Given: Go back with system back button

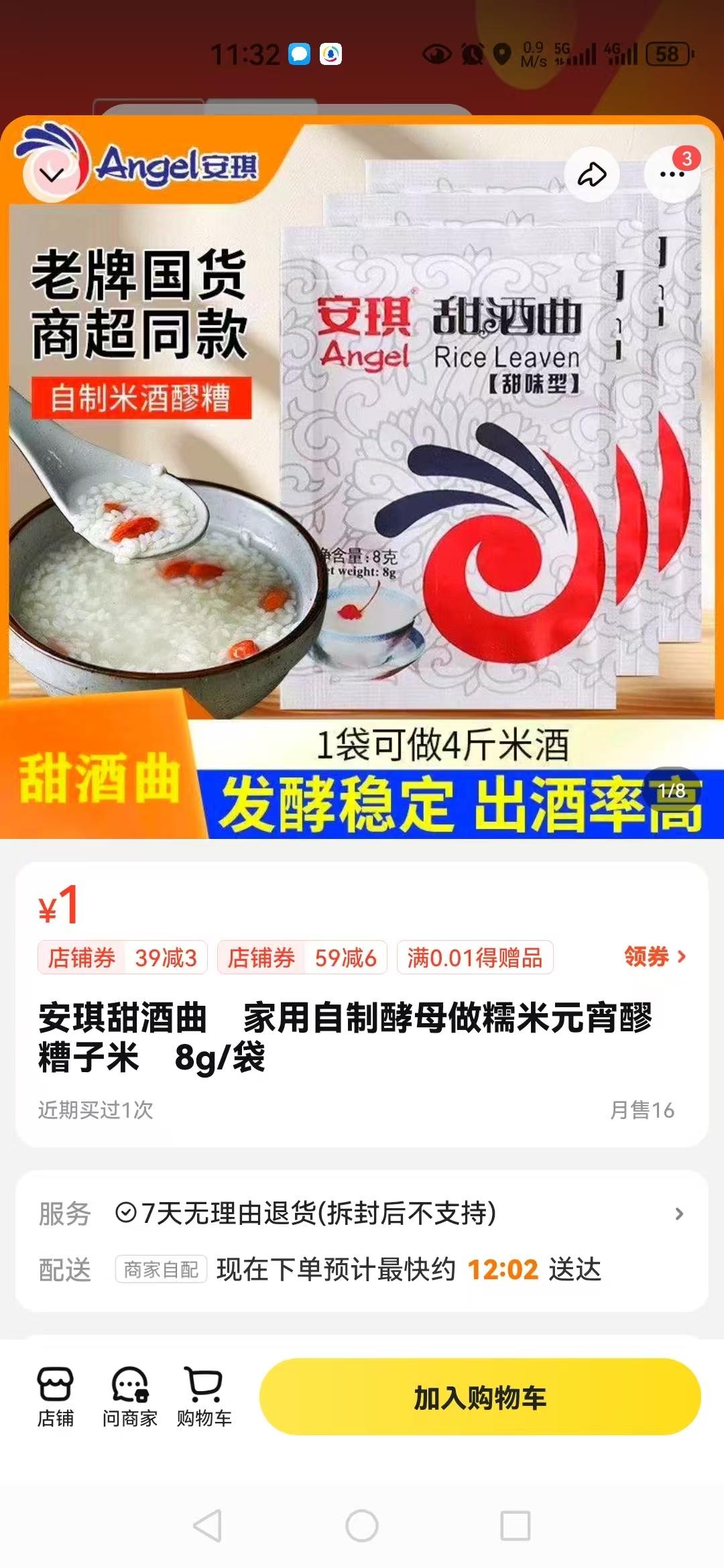Looking at the screenshot, I should click(x=207, y=1526).
